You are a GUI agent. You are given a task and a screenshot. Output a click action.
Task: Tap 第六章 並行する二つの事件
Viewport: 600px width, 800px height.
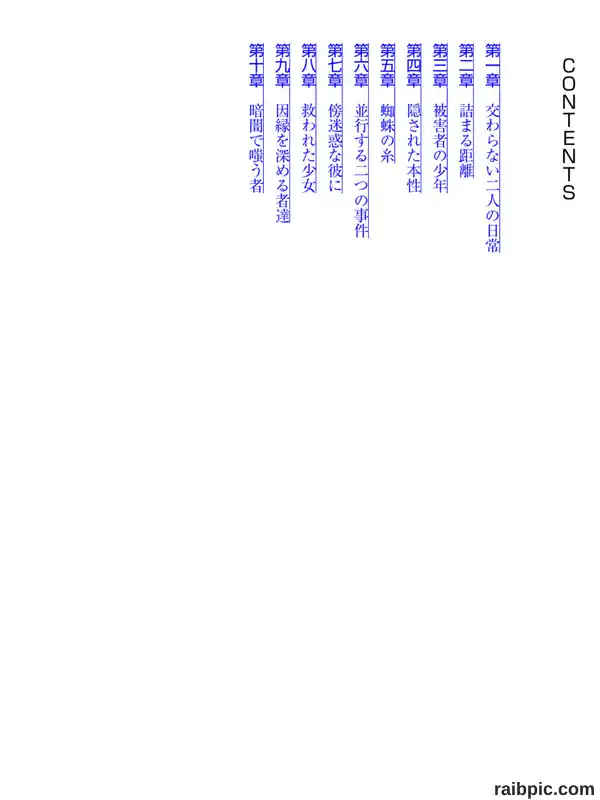click(x=361, y=141)
